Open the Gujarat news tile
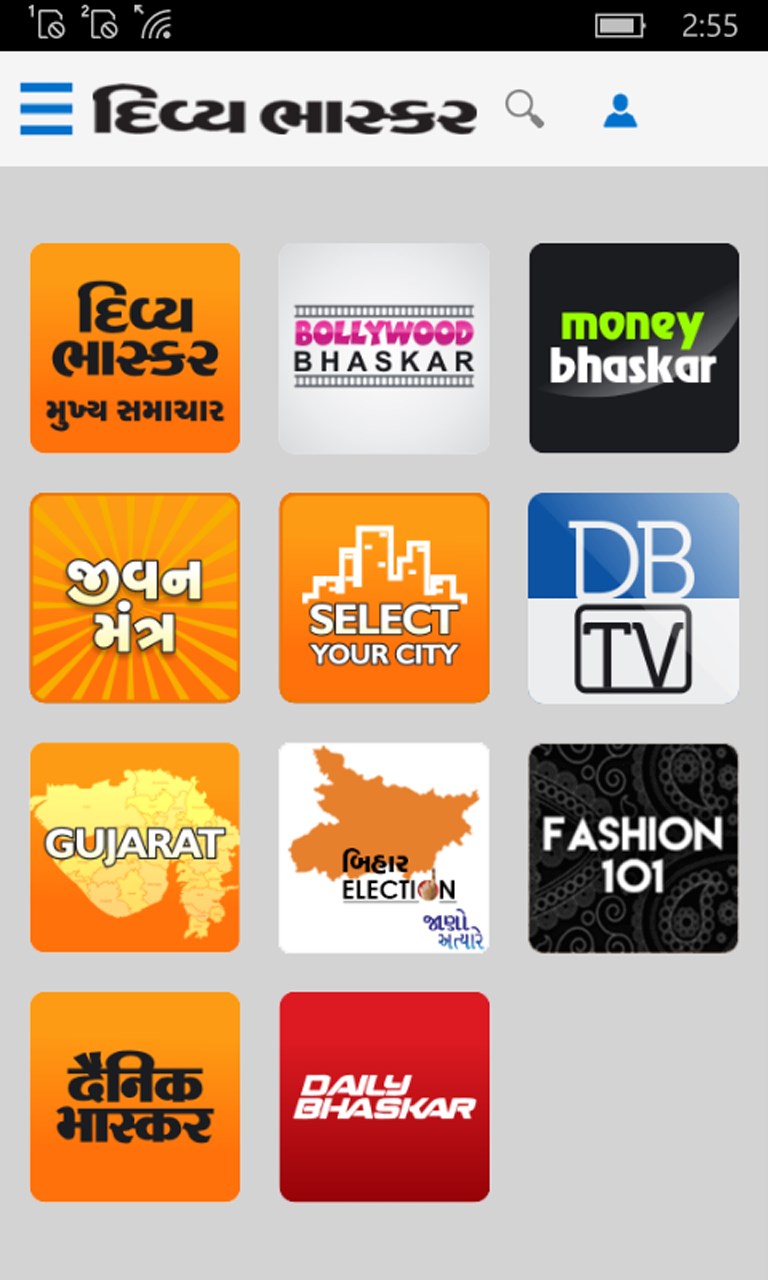 click(x=135, y=847)
